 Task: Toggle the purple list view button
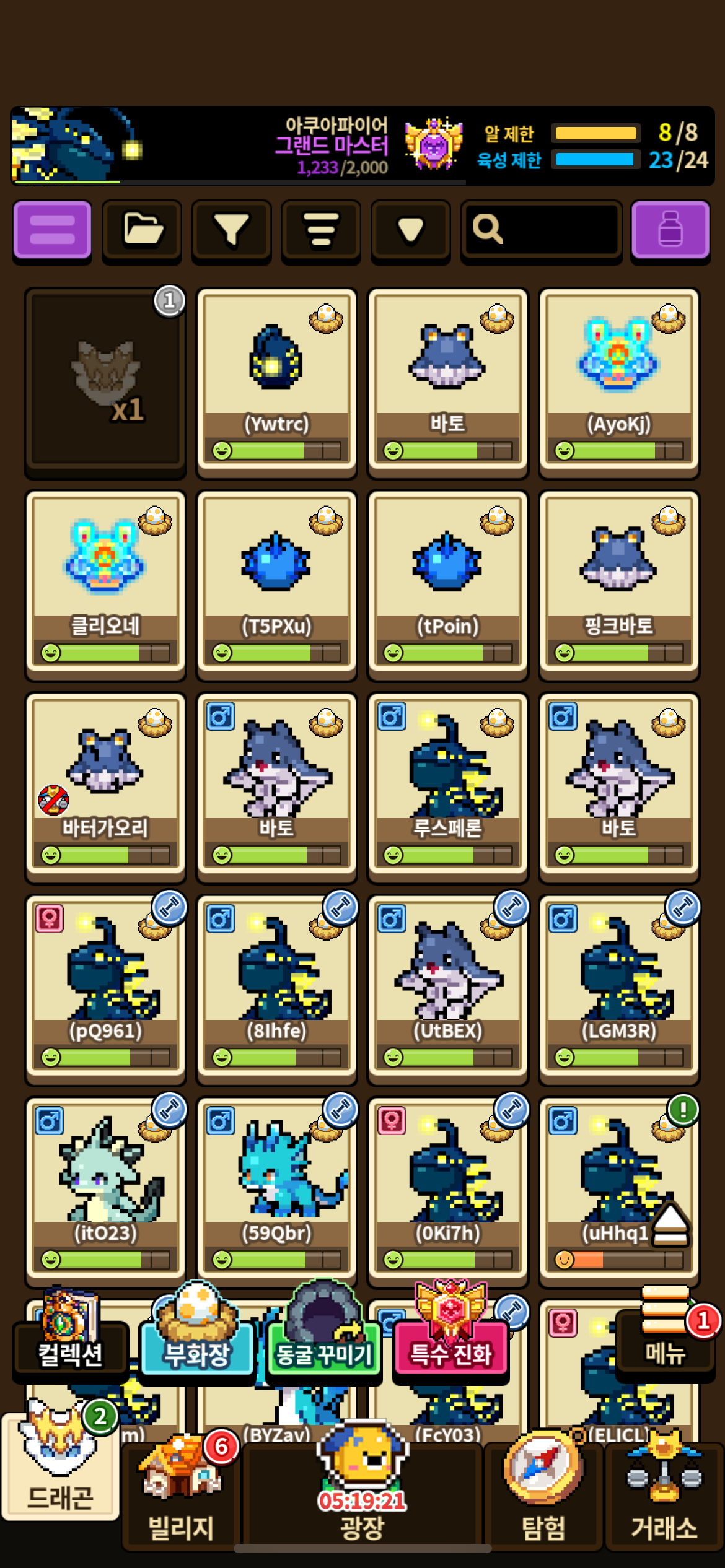pos(52,230)
